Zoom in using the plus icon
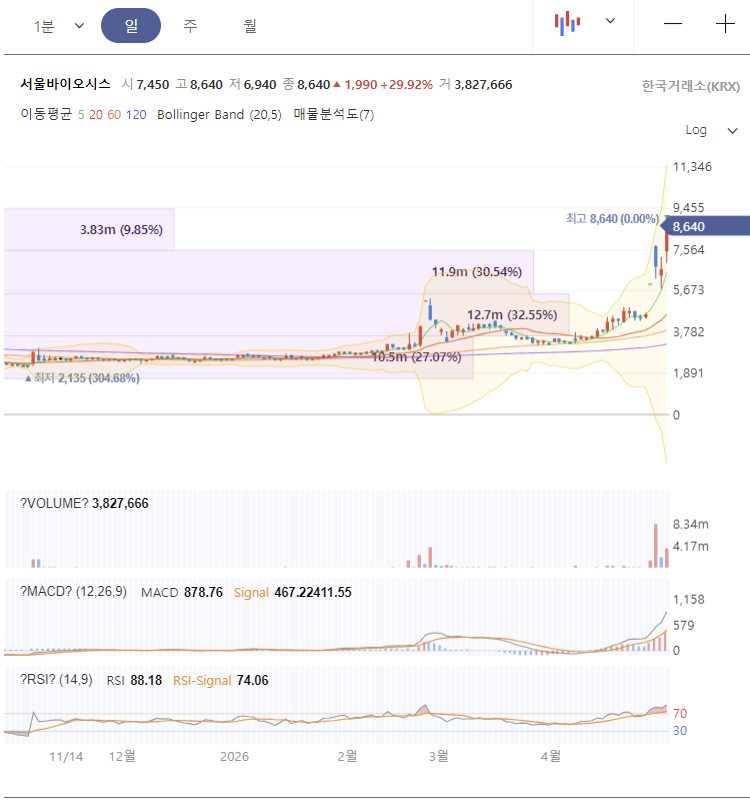750x803 pixels. [722, 21]
